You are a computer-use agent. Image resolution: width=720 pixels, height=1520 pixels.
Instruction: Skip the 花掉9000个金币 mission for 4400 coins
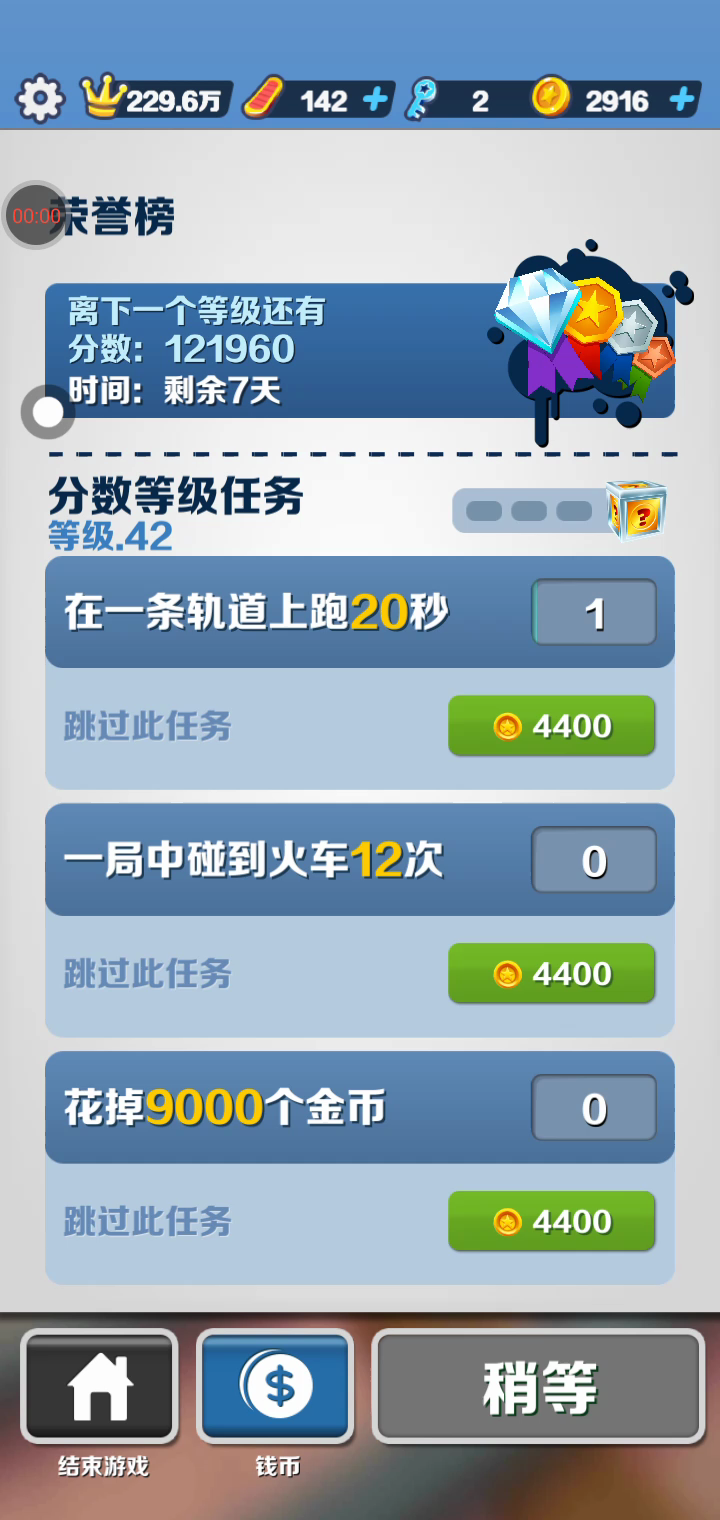pos(551,1222)
